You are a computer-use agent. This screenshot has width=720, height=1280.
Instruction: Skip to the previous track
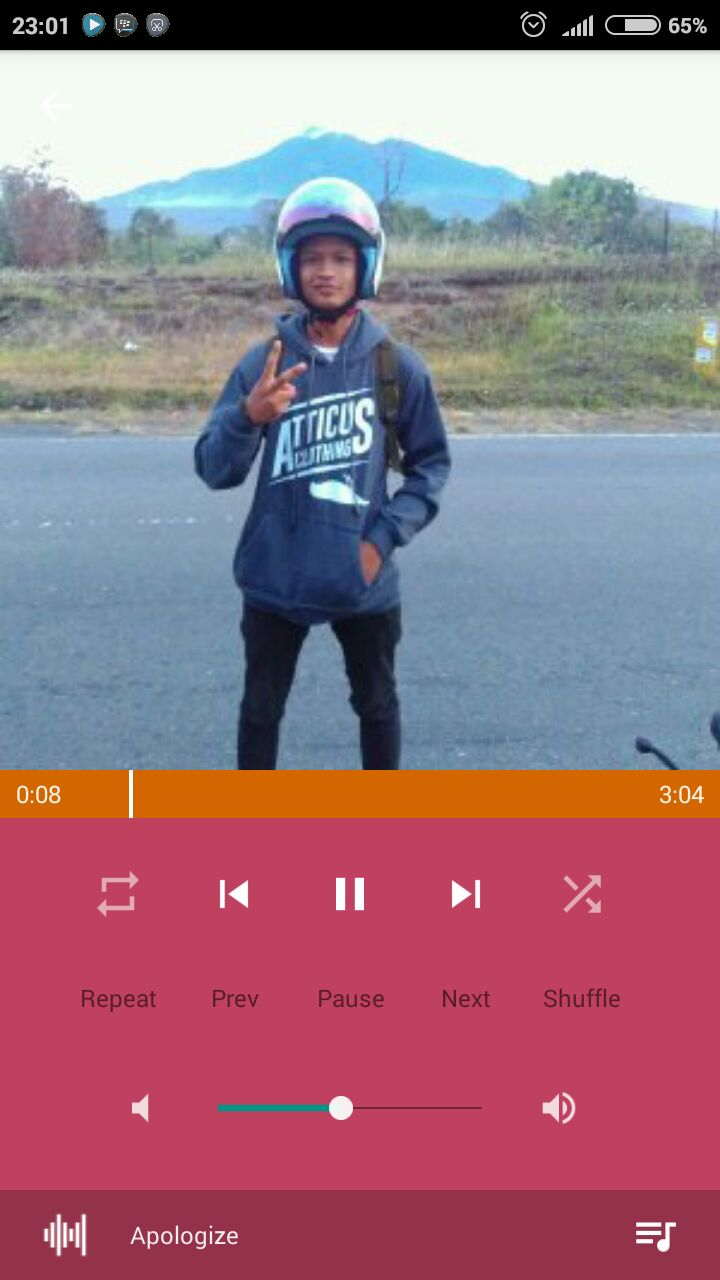[234, 894]
